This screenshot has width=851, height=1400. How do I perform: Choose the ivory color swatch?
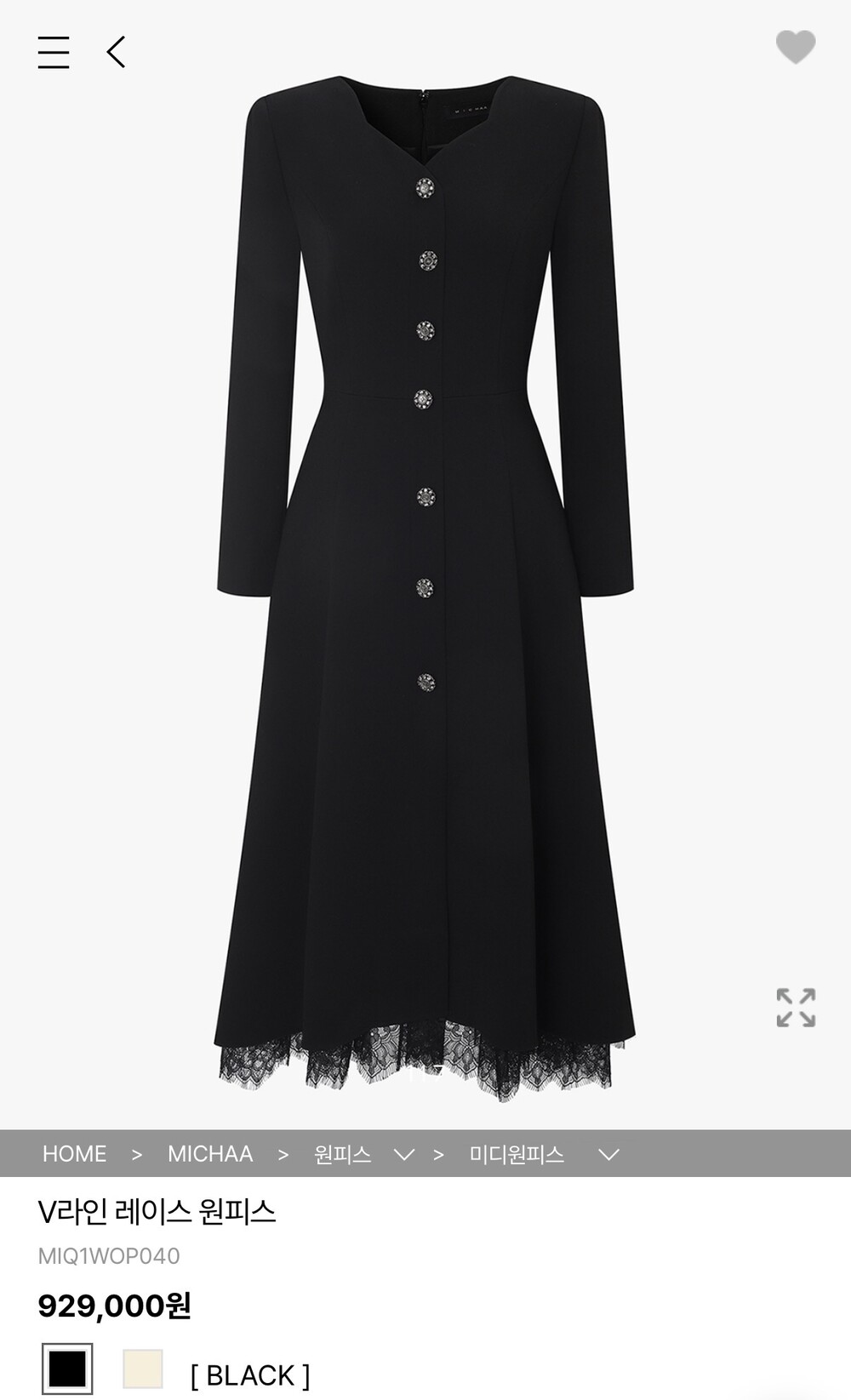tap(142, 1369)
